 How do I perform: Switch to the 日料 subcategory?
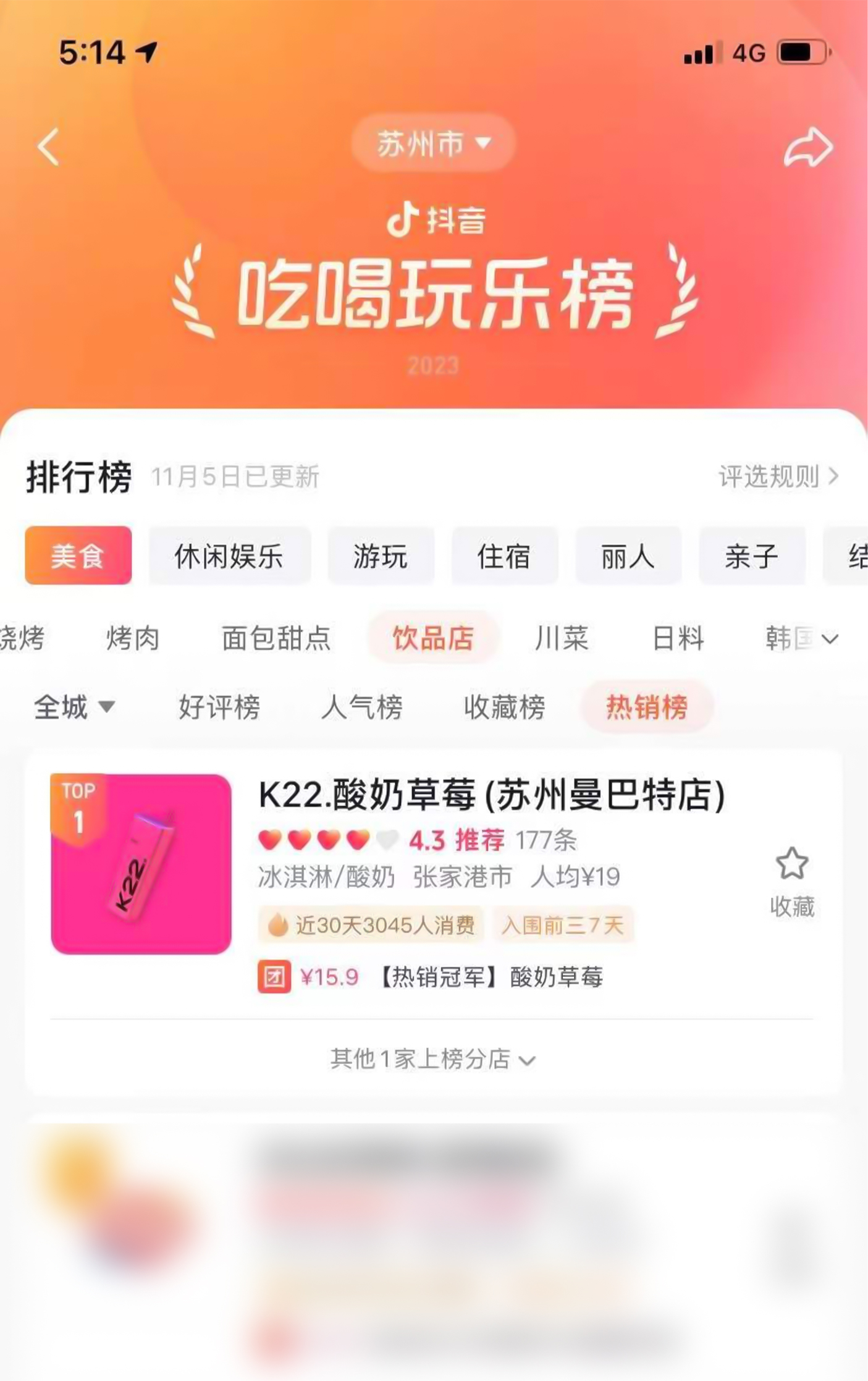click(678, 638)
